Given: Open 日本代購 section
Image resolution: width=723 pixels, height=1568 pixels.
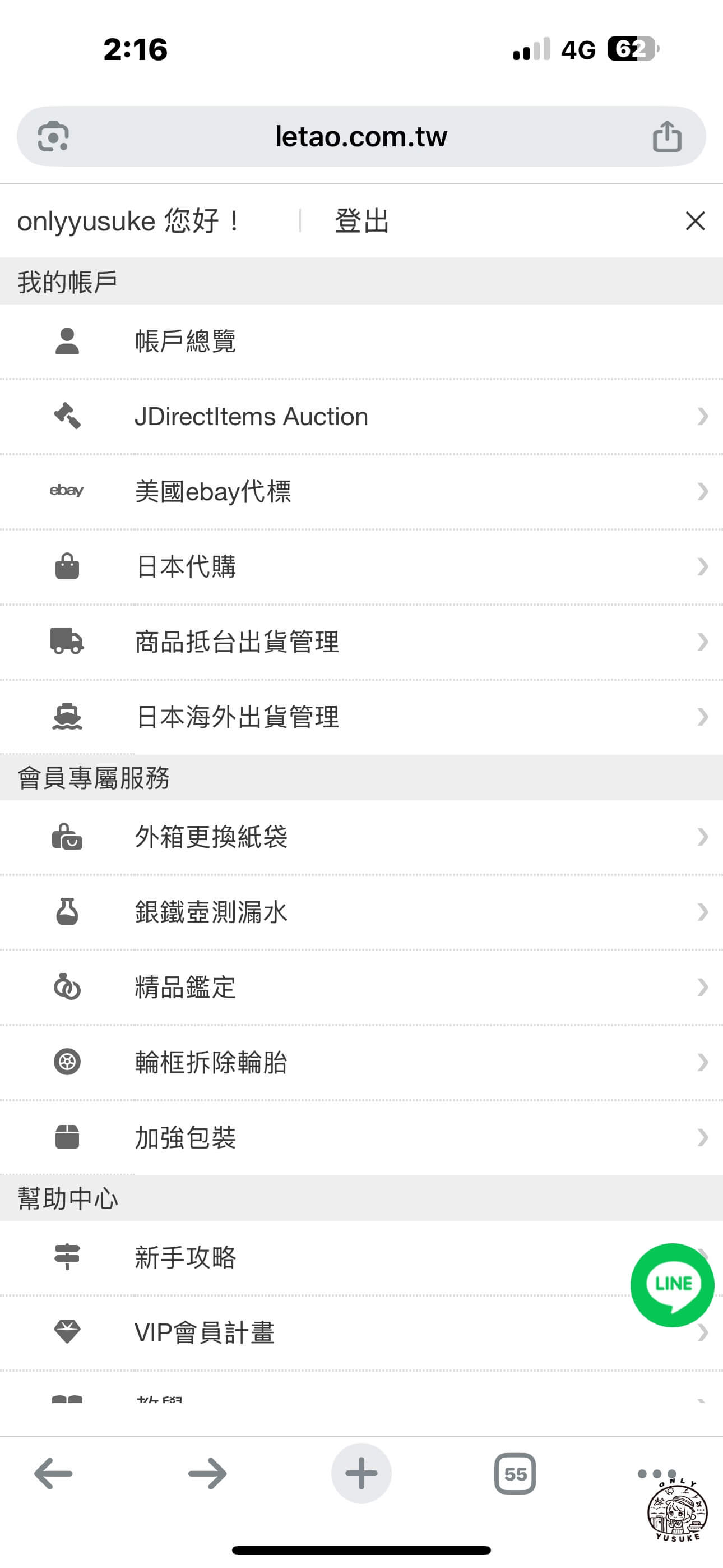Looking at the screenshot, I should [185, 567].
